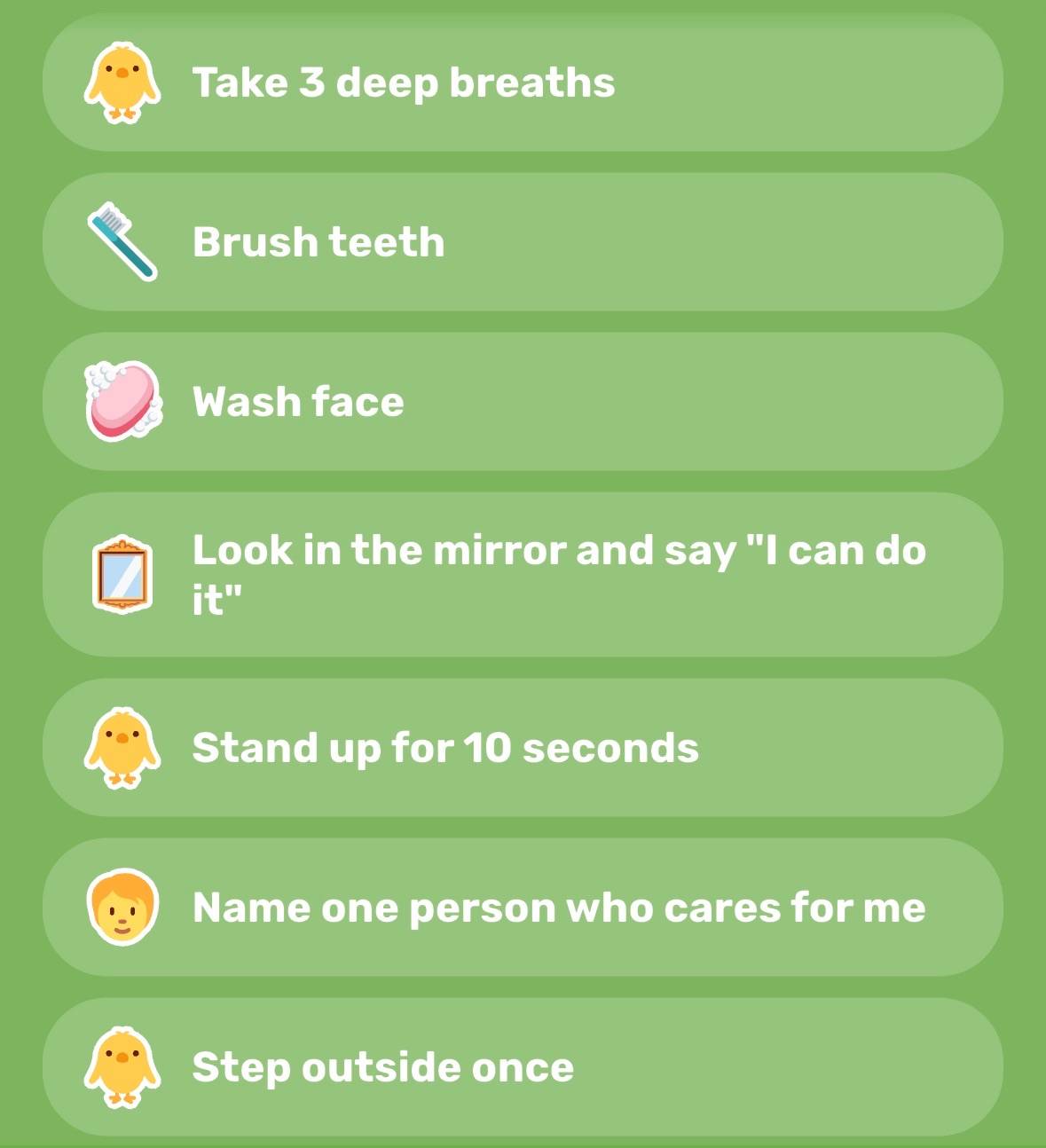Choose Look in the mirror task

click(x=523, y=575)
